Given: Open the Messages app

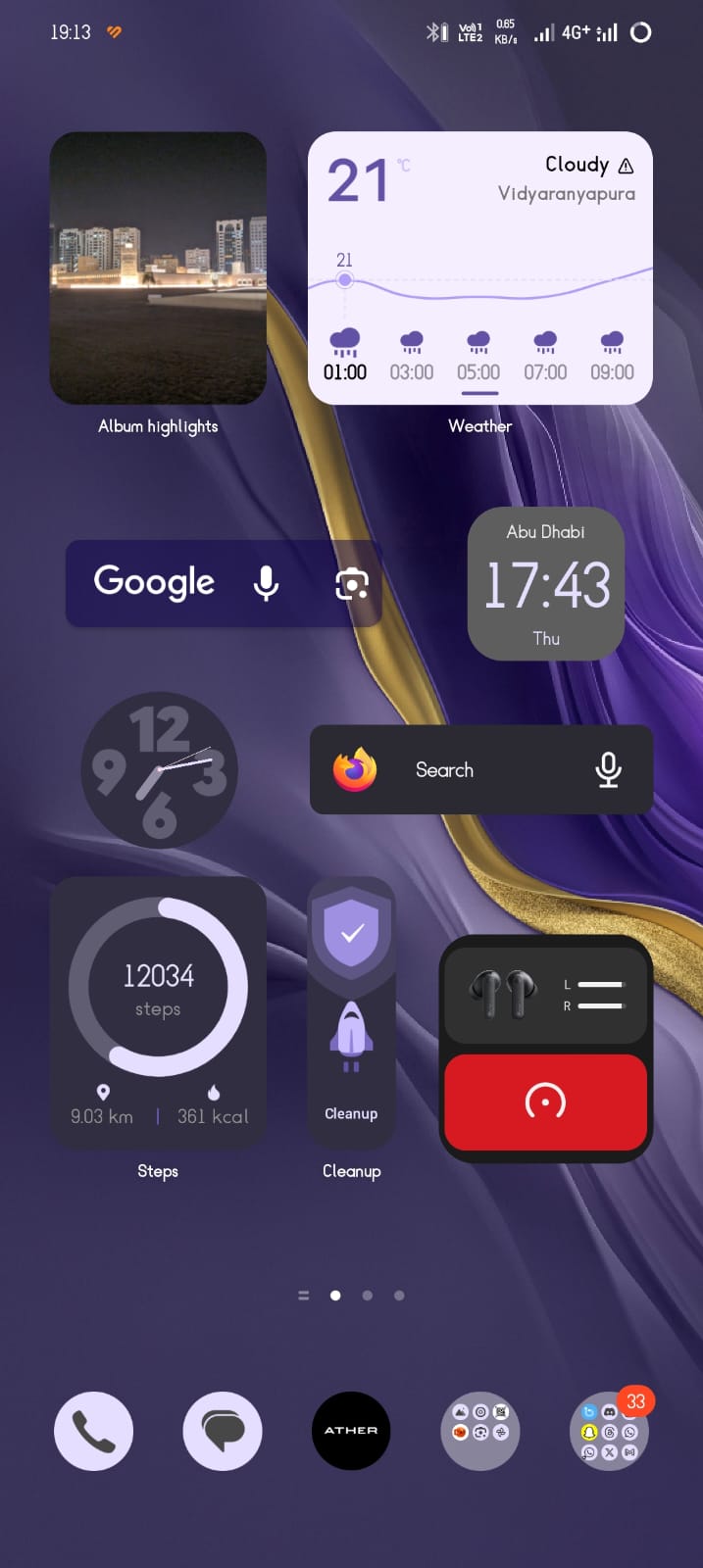Looking at the screenshot, I should click(223, 1431).
